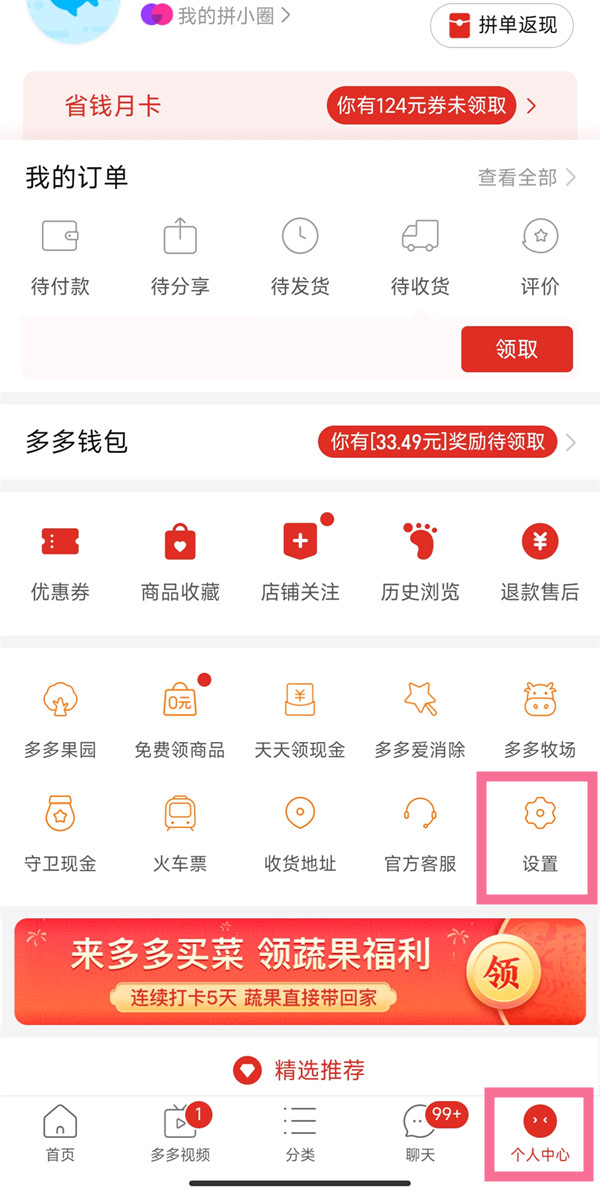This screenshot has height=1195, width=600.
Task: View all orders via 查看全部
Action: (527, 178)
